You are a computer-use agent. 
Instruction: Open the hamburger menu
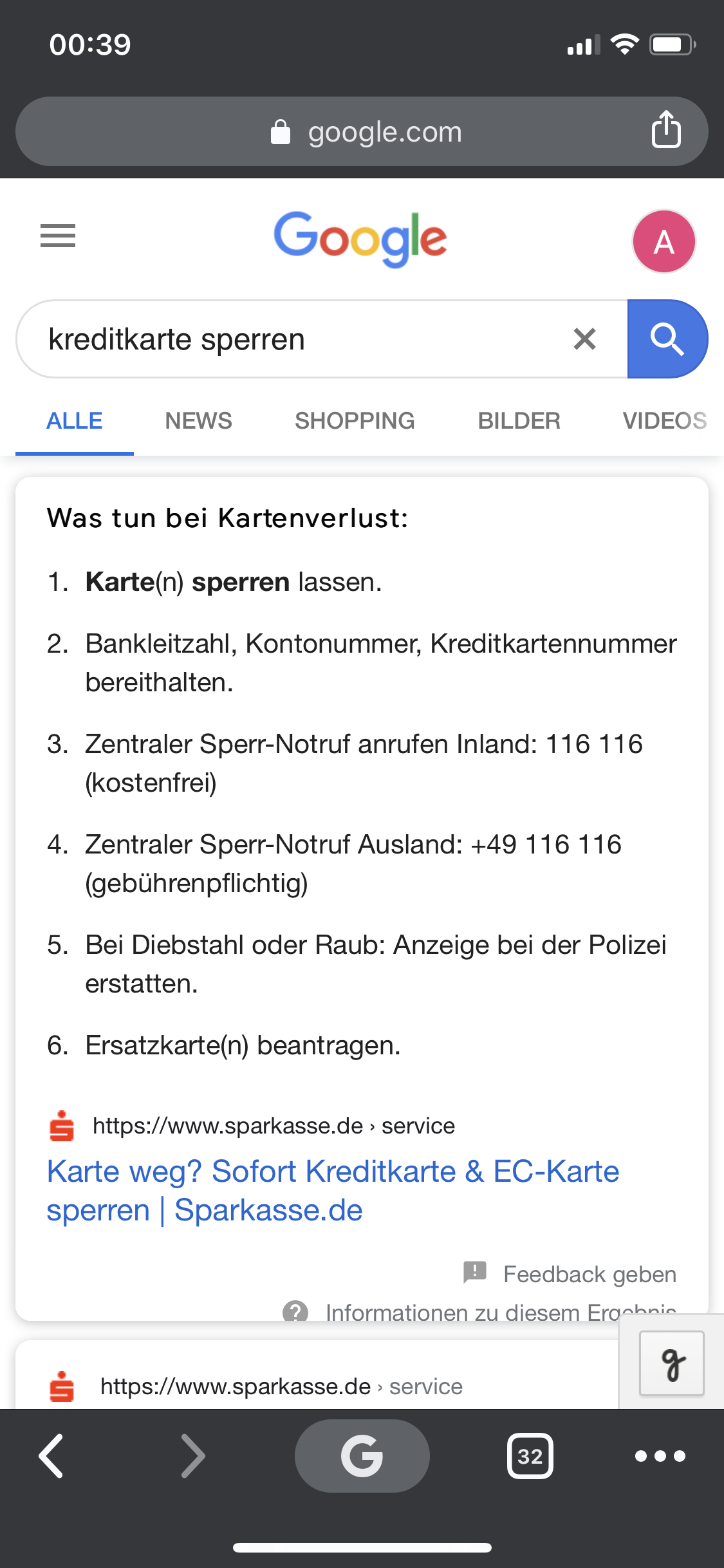click(58, 236)
